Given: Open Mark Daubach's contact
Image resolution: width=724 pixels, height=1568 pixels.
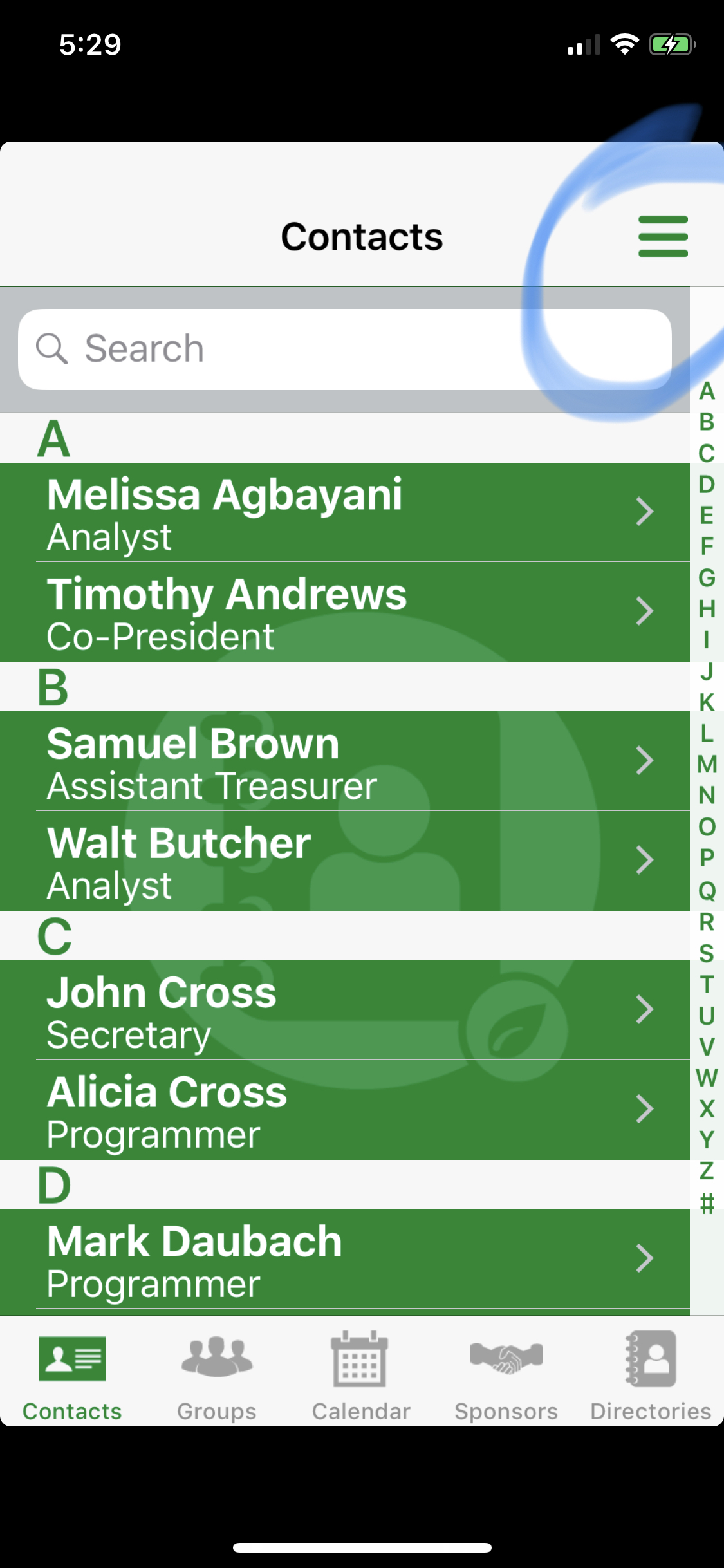Looking at the screenshot, I should click(345, 1259).
